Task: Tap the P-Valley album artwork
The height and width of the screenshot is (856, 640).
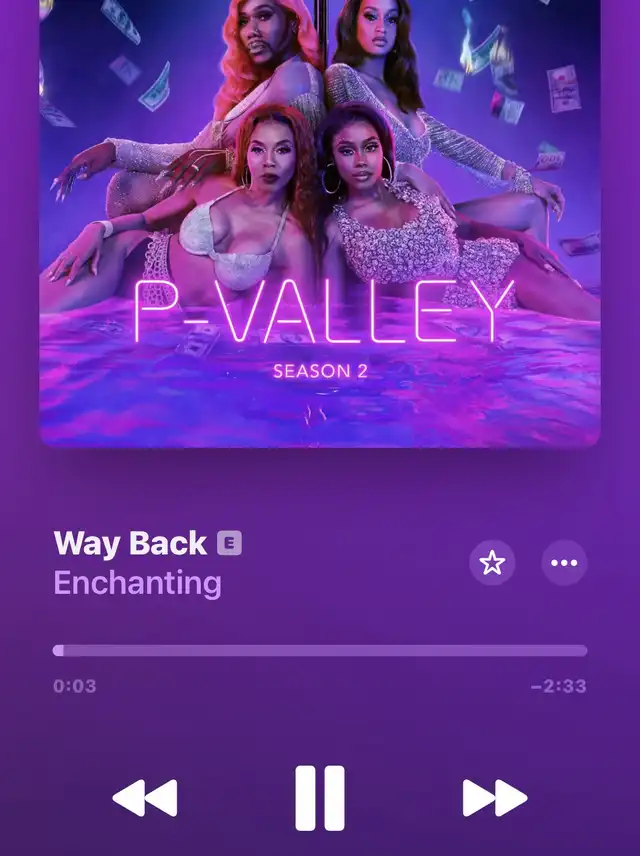Action: point(320,220)
